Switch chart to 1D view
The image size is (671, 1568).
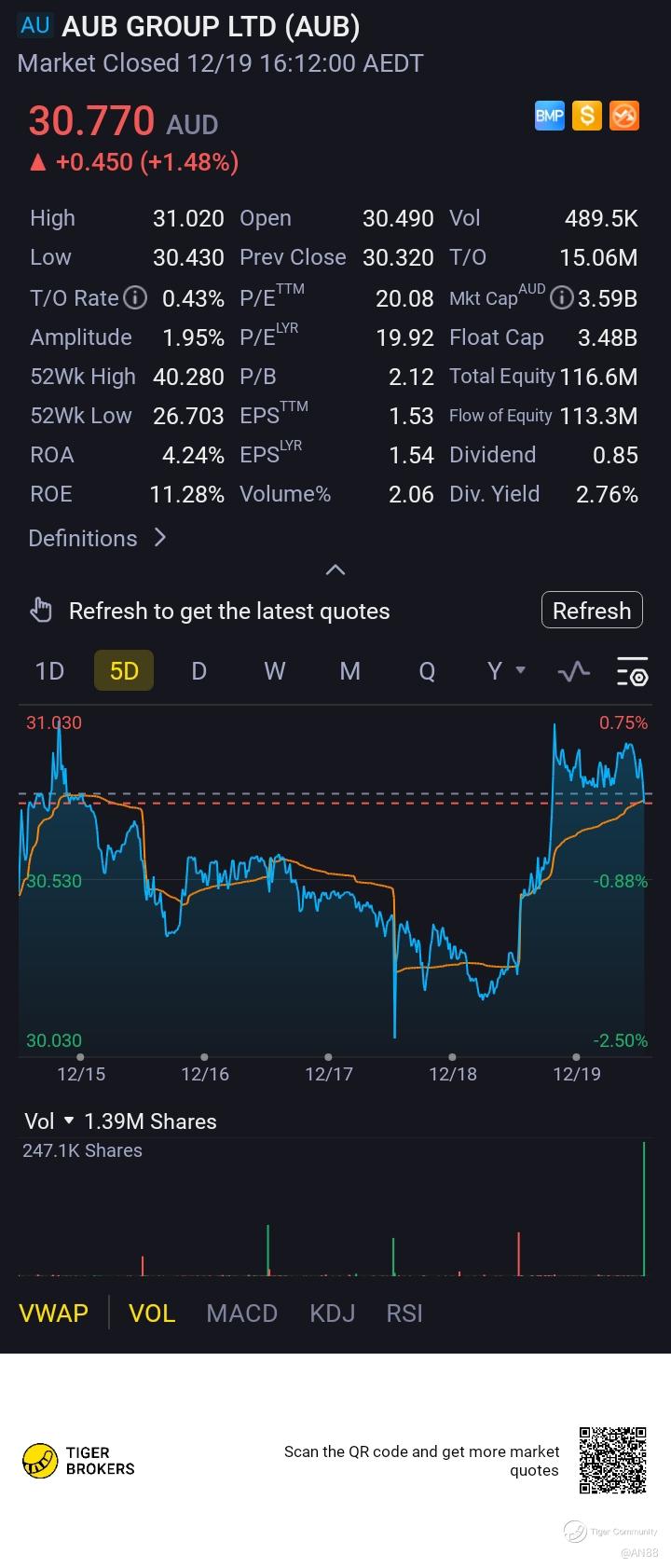[49, 671]
